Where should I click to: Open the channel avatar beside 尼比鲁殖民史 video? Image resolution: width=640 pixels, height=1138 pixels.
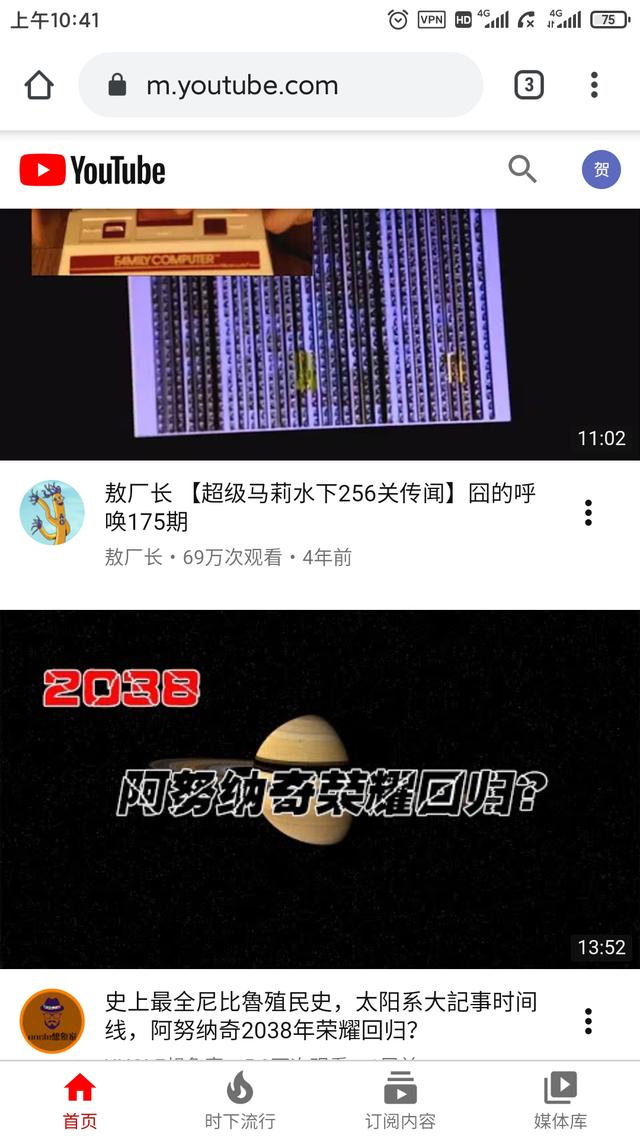(52, 1020)
